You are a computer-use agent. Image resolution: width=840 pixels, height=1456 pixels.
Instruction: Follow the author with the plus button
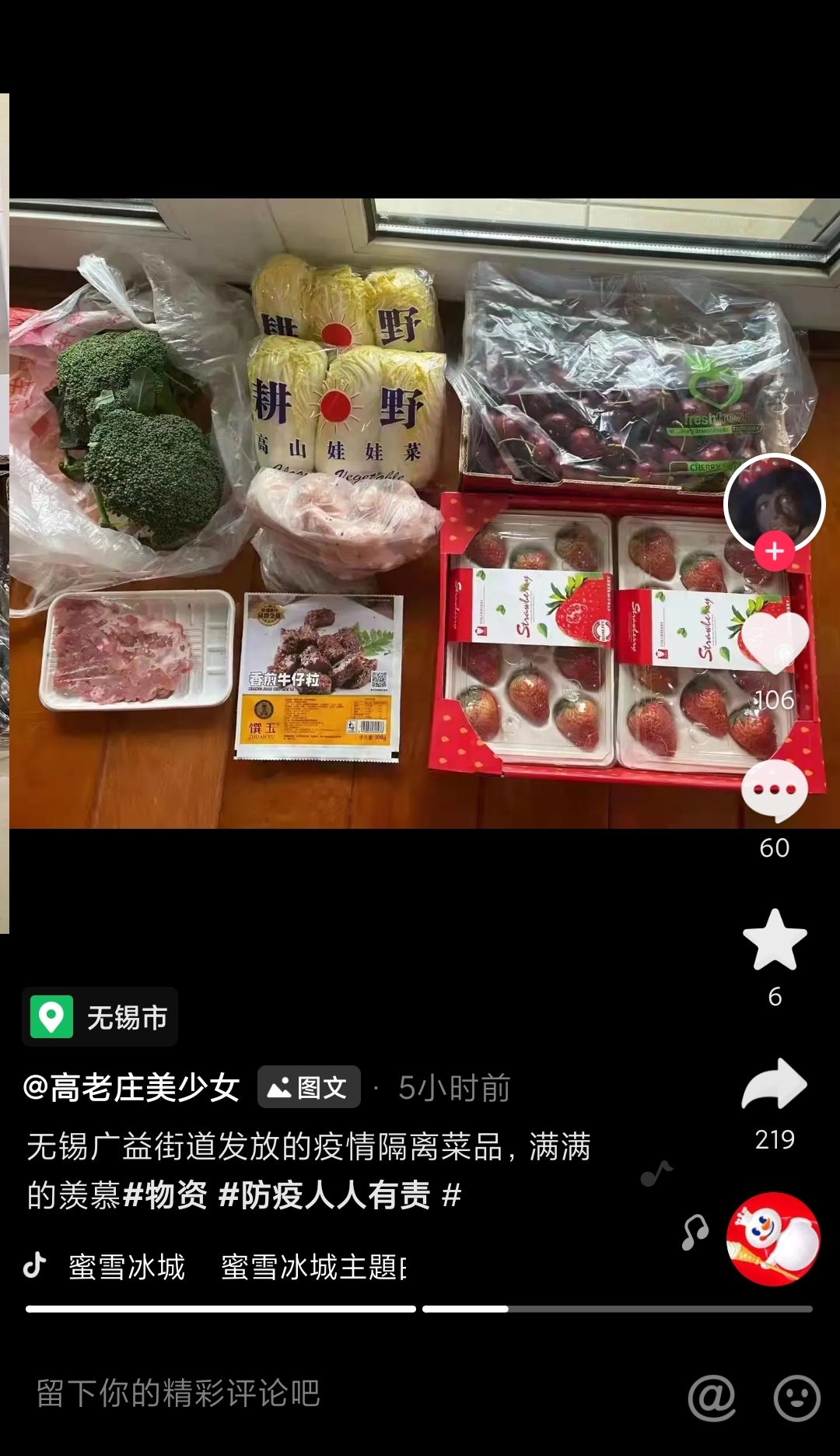click(x=774, y=551)
